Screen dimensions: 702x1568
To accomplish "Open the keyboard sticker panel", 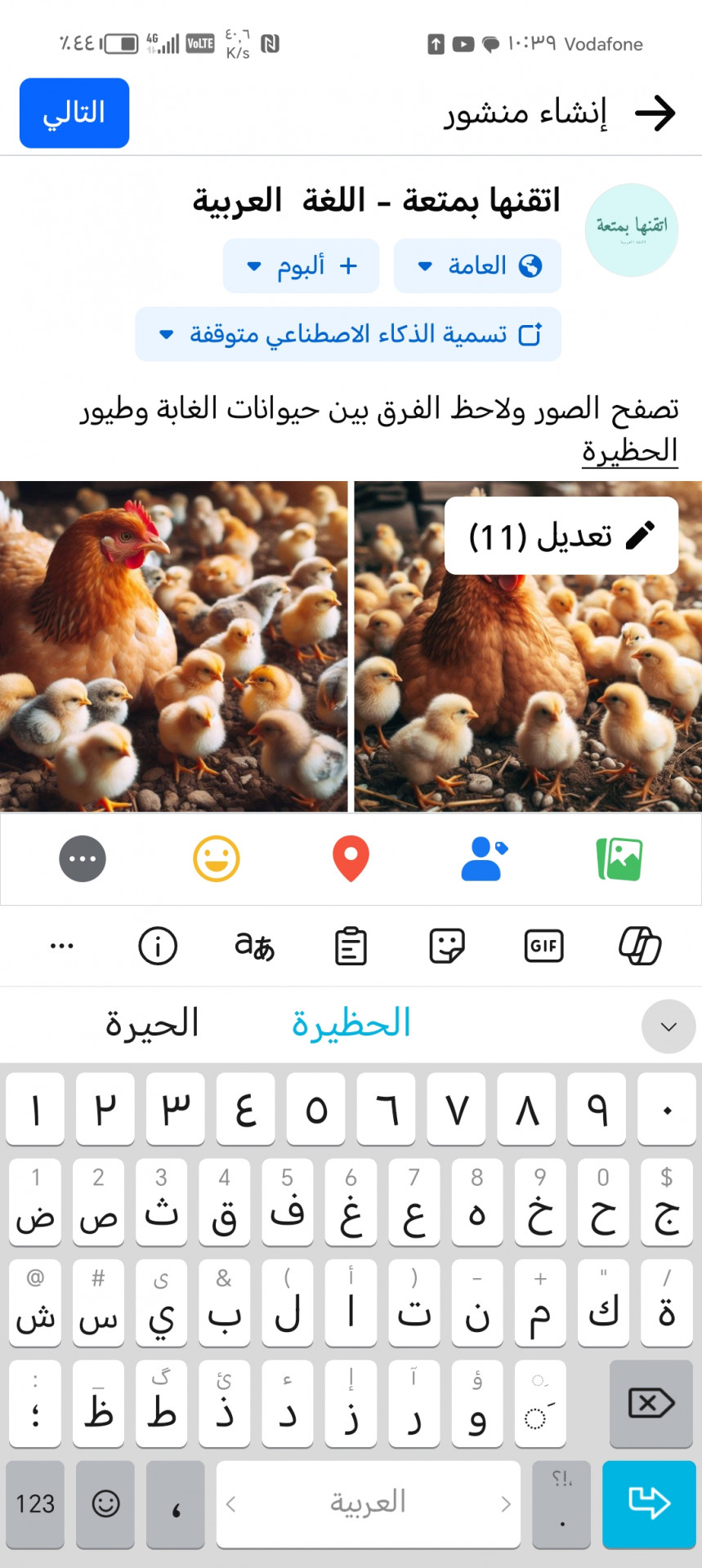I will [x=447, y=947].
